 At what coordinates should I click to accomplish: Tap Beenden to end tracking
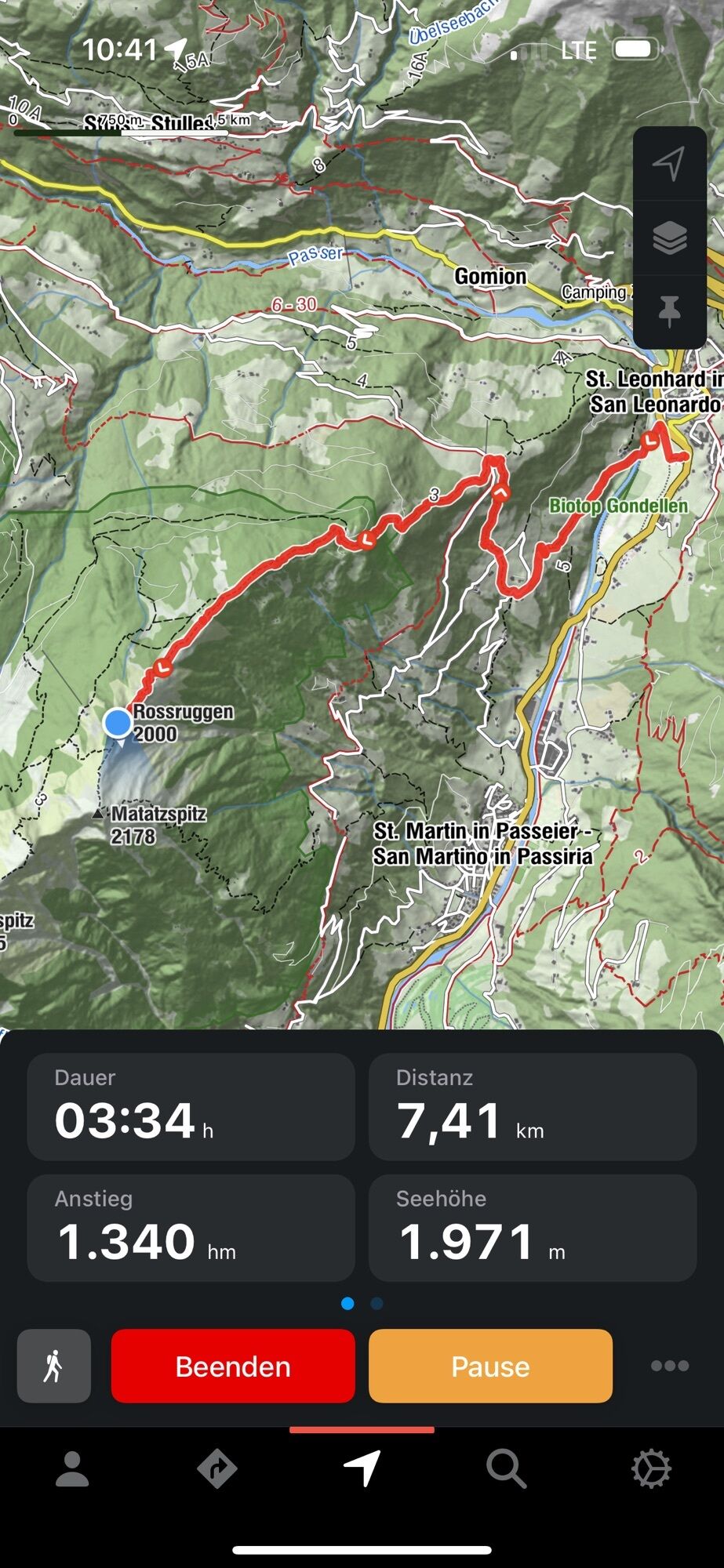coord(233,1367)
